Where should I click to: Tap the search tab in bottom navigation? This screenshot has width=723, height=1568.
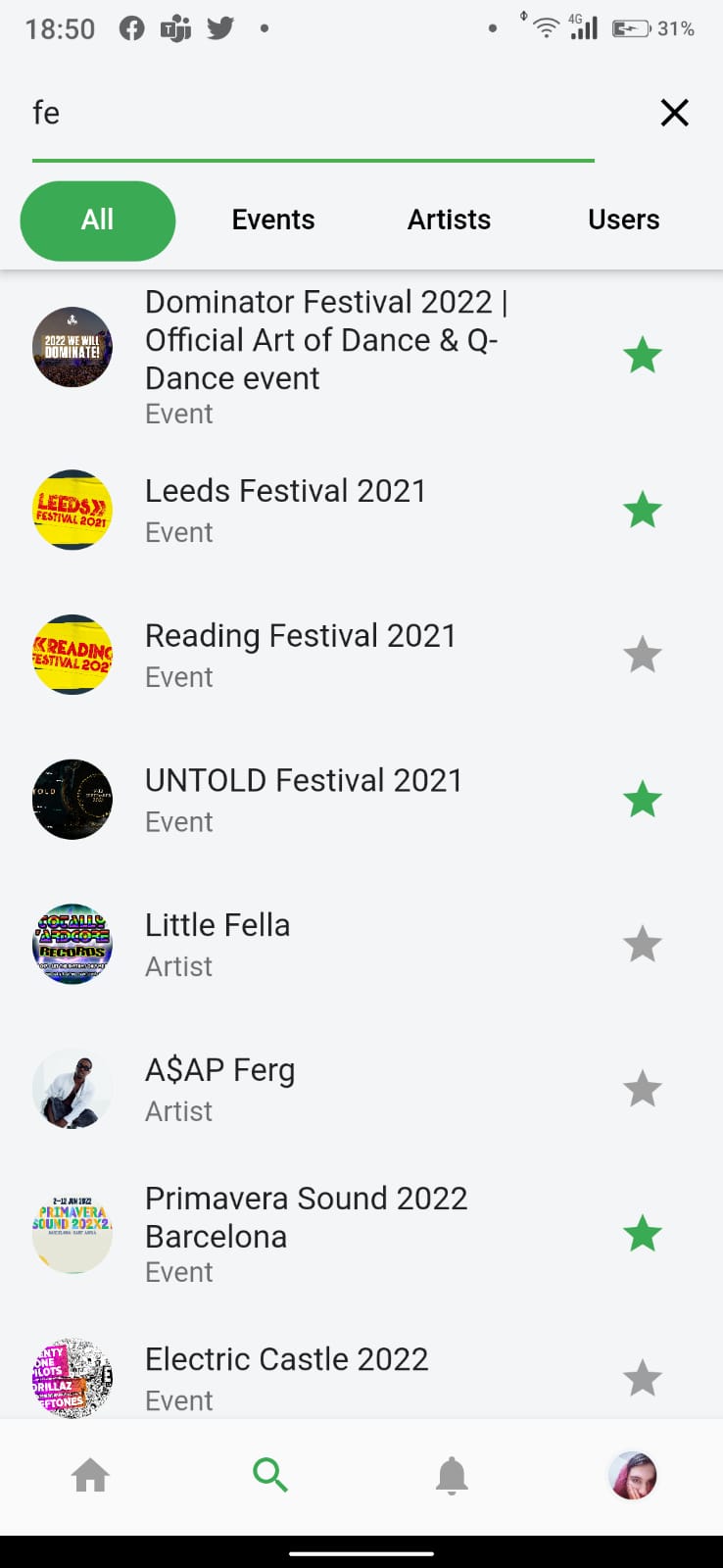tap(270, 1475)
